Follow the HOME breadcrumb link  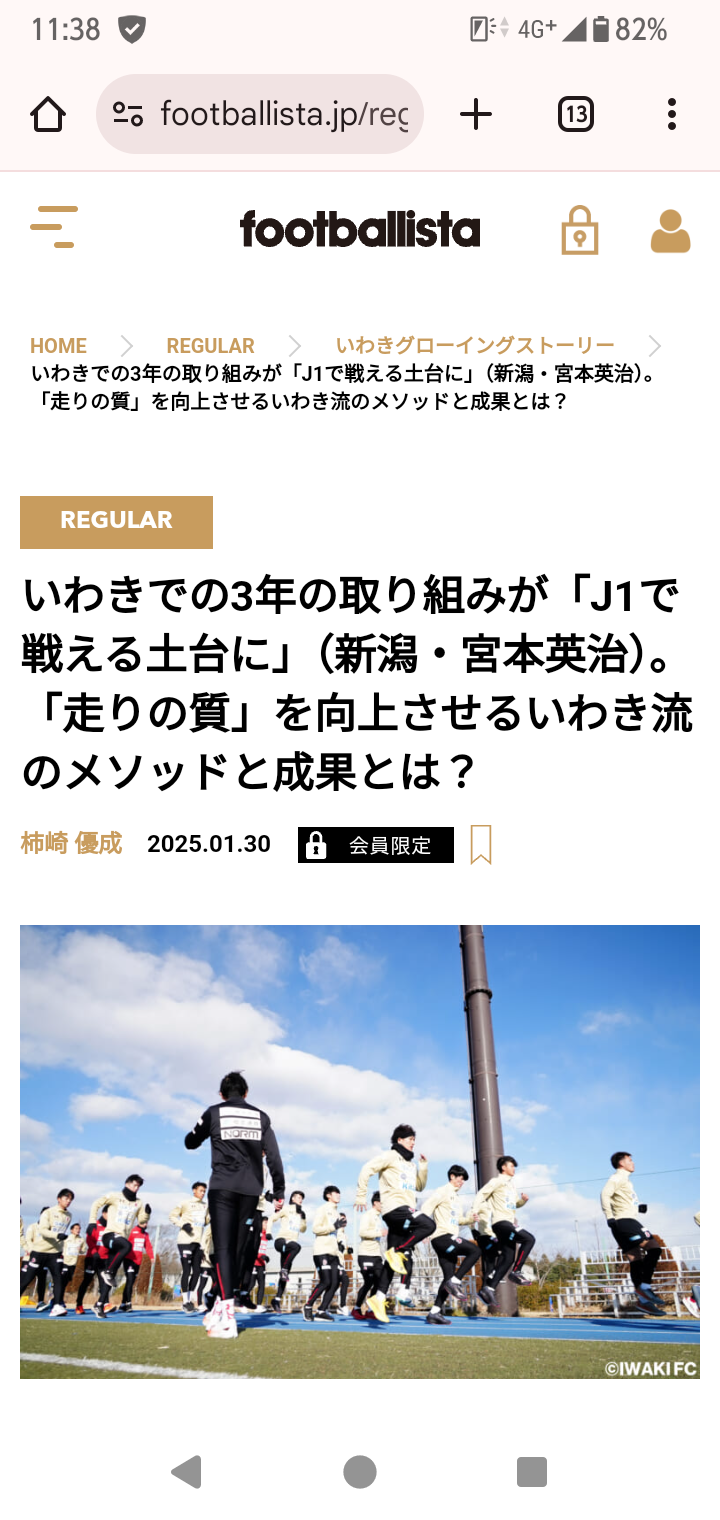coord(58,346)
